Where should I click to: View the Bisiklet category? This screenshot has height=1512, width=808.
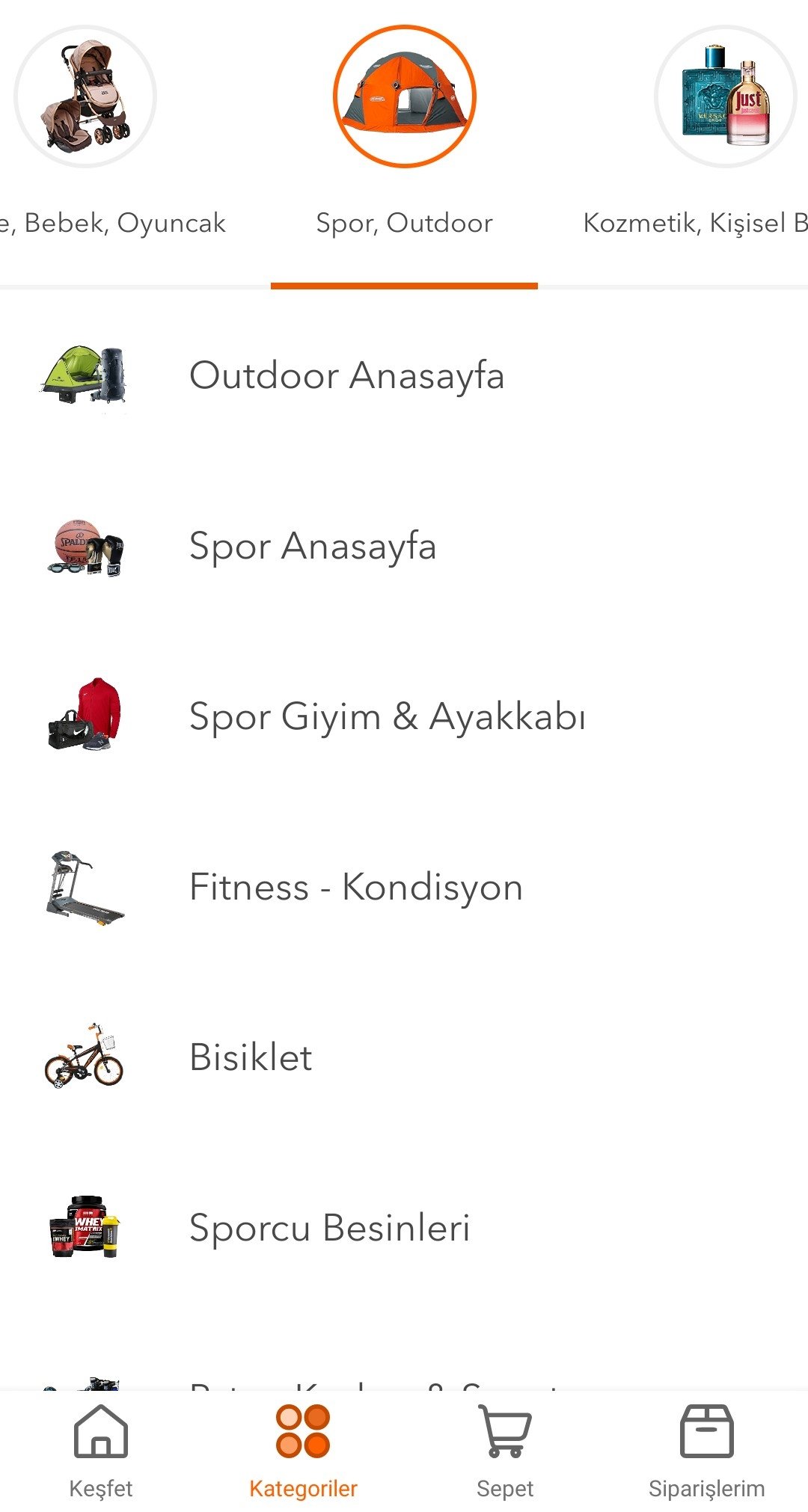tap(404, 1057)
